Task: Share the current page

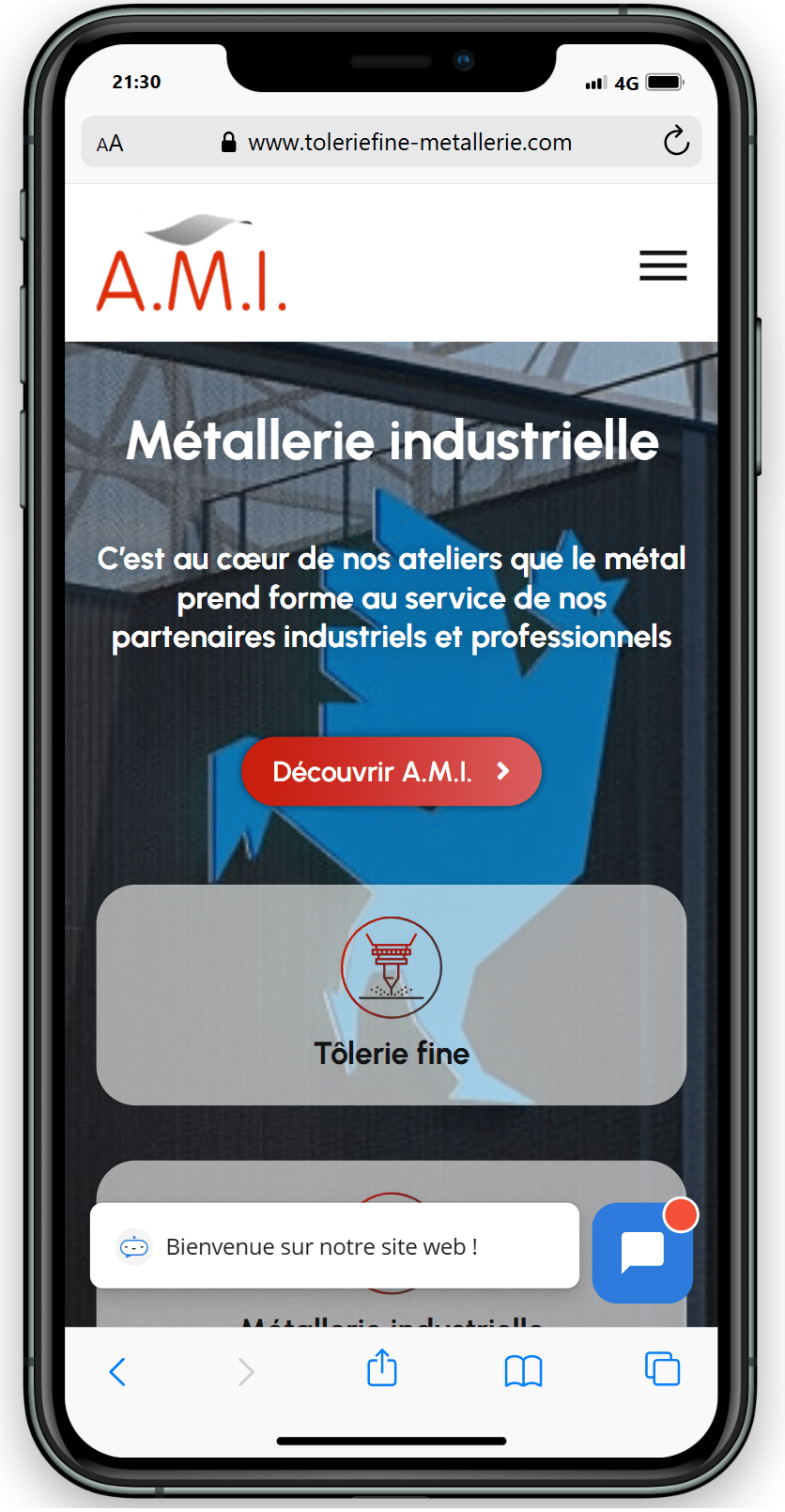Action: [x=382, y=1369]
